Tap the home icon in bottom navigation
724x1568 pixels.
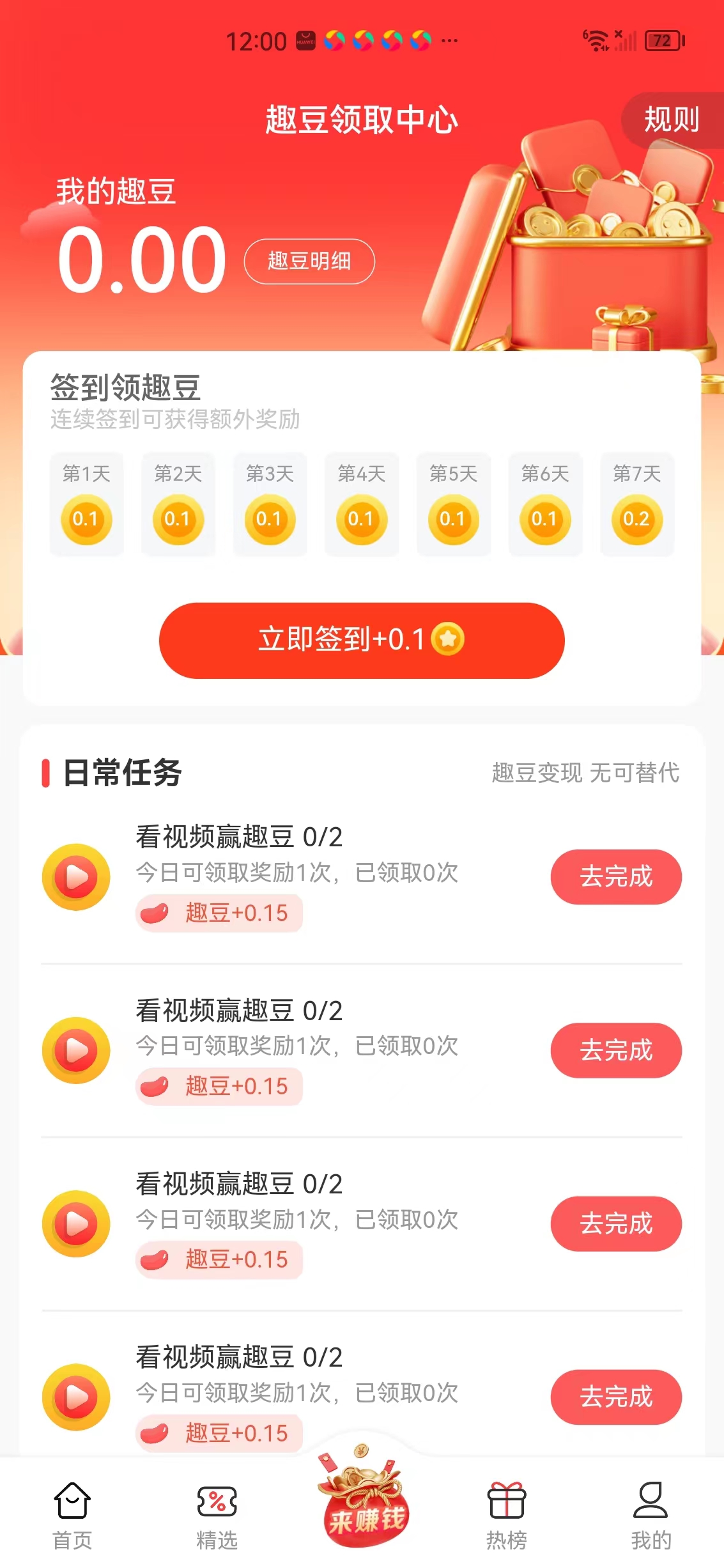[72, 1500]
